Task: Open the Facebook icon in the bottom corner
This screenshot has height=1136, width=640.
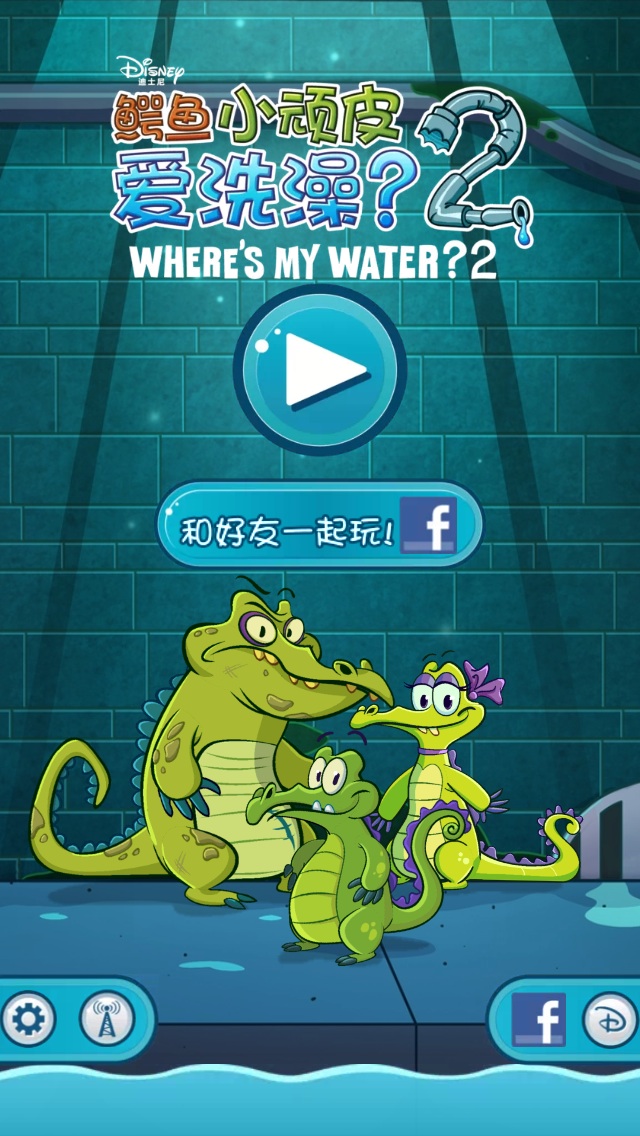Action: pyautogui.click(x=538, y=1019)
